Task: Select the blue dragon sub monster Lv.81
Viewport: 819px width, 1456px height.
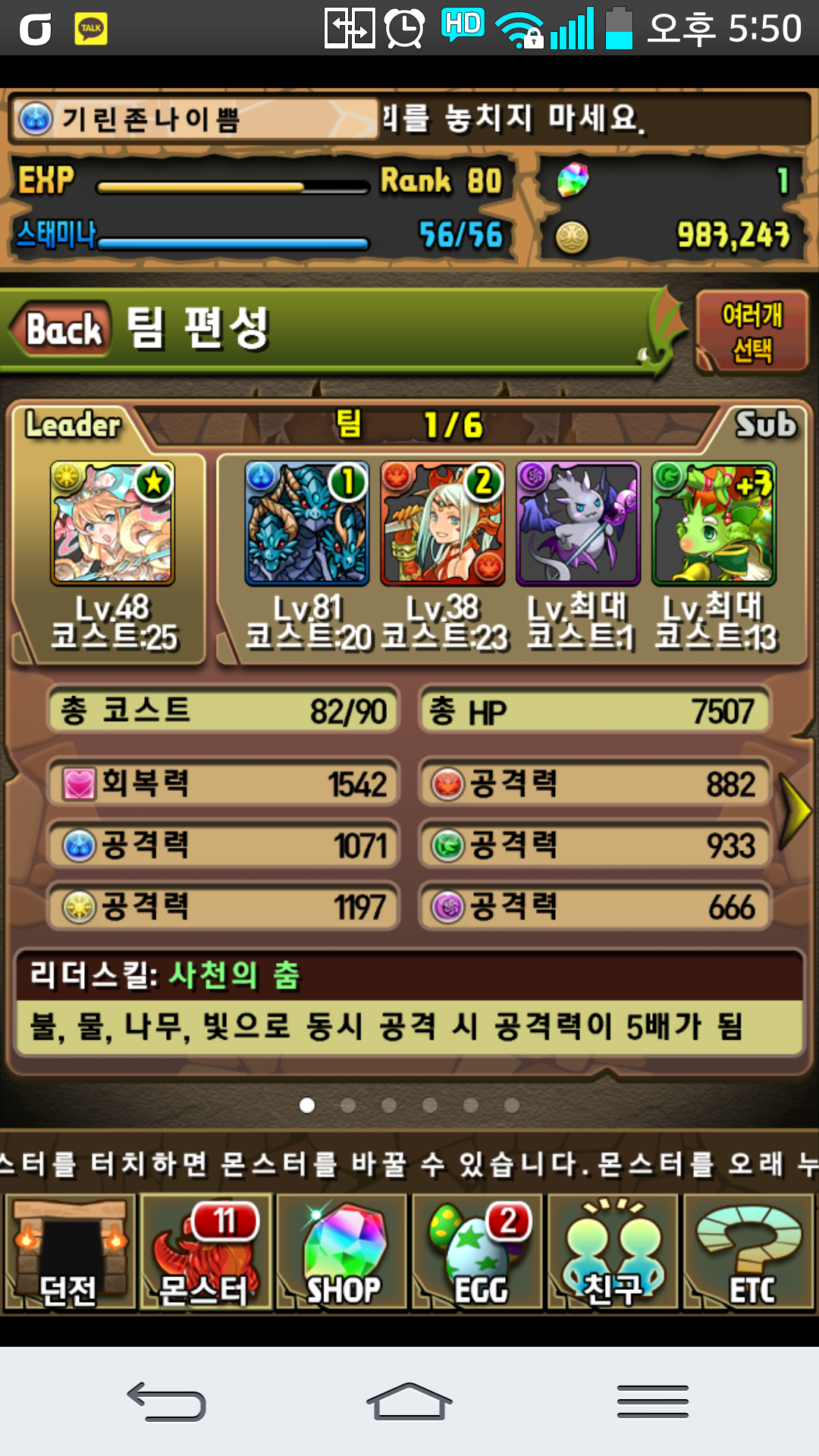Action: pyautogui.click(x=307, y=523)
